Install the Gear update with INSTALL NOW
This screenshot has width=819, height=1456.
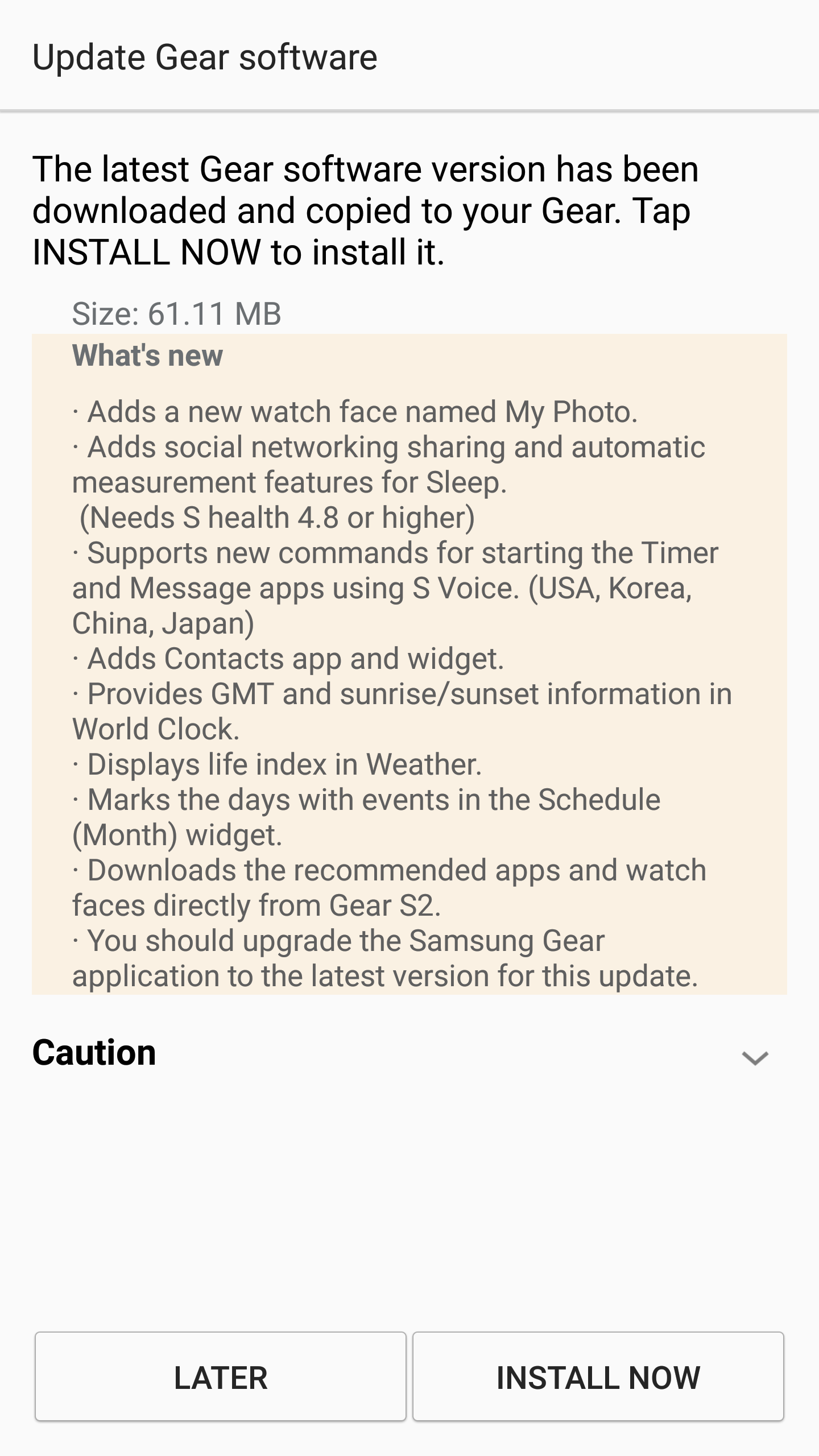click(x=598, y=1376)
